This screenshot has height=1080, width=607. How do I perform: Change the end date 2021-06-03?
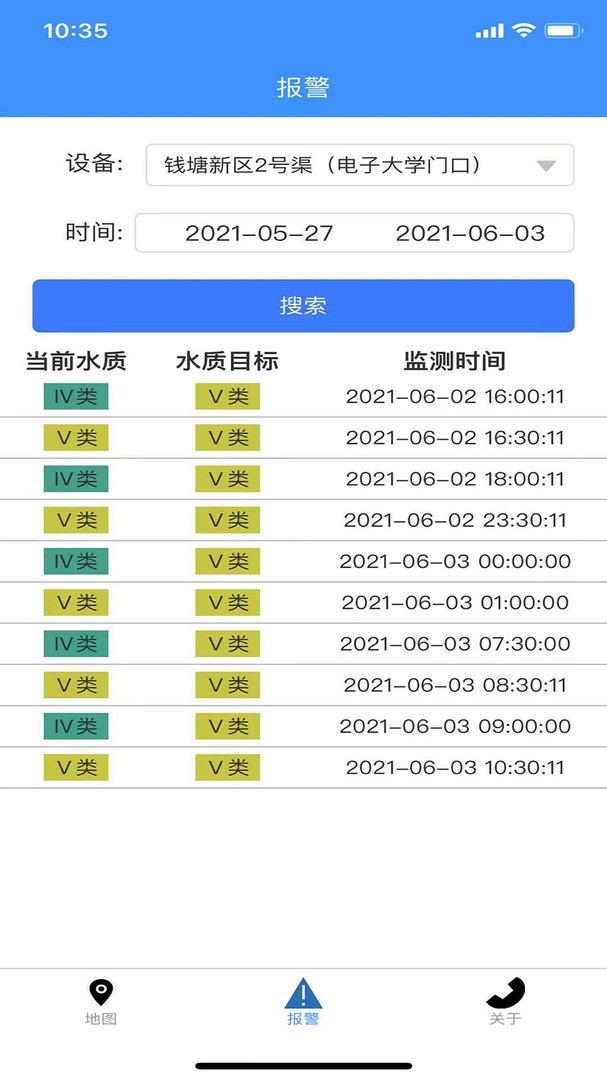coord(470,233)
